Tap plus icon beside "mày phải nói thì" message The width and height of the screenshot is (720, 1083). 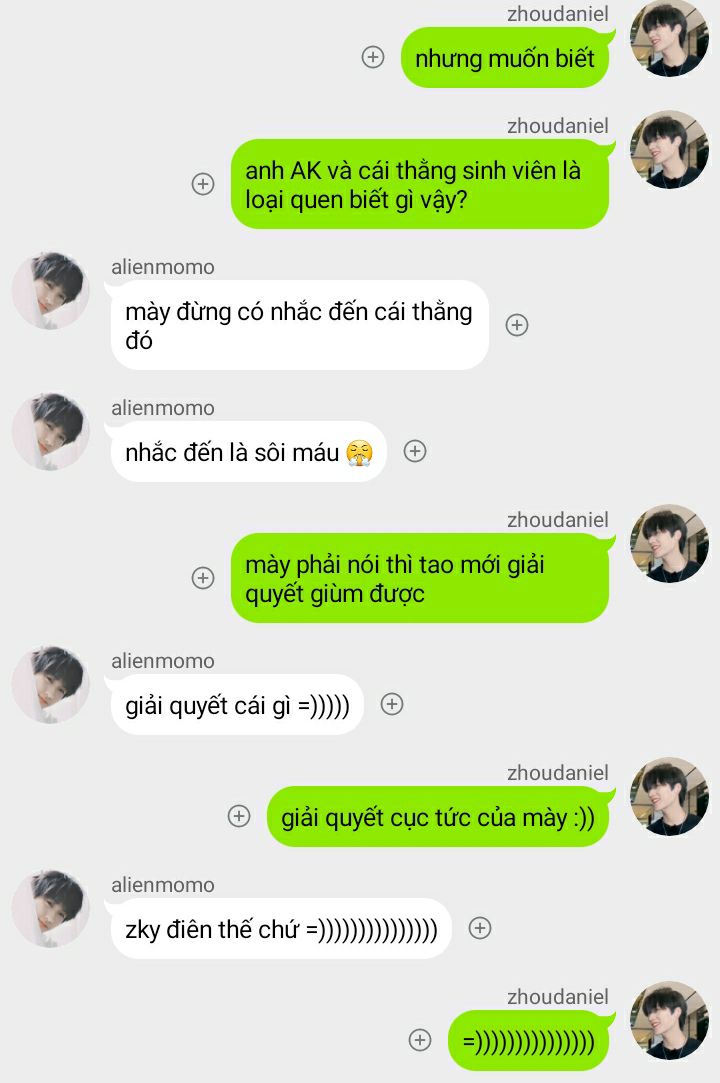tap(203, 578)
